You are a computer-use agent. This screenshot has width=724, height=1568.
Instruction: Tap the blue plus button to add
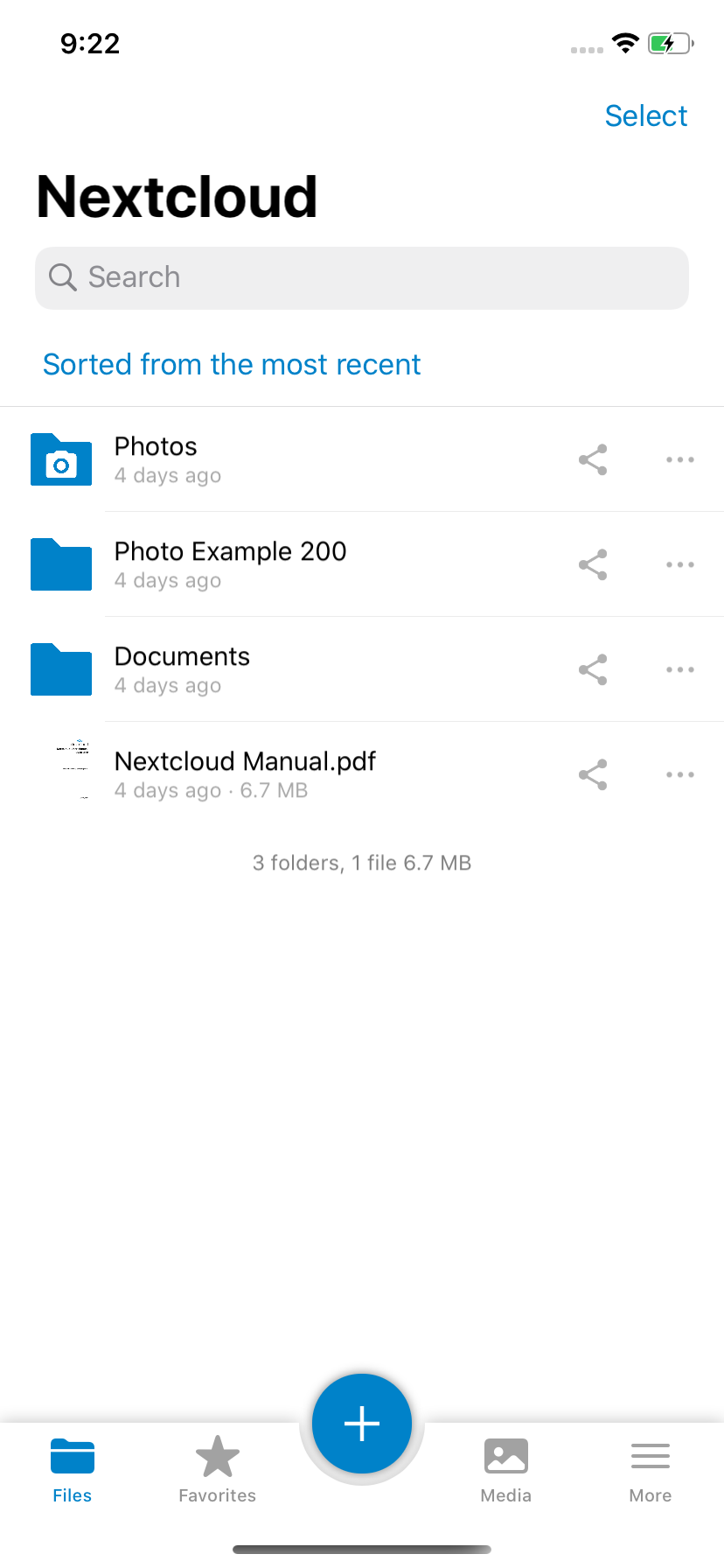362,1424
